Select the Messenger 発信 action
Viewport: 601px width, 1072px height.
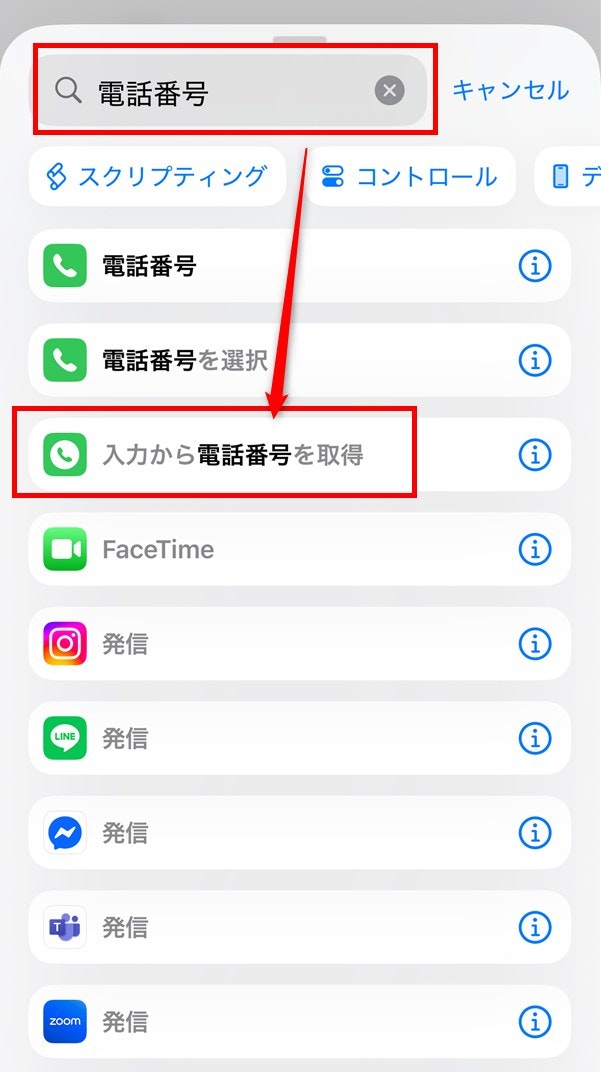[270, 832]
